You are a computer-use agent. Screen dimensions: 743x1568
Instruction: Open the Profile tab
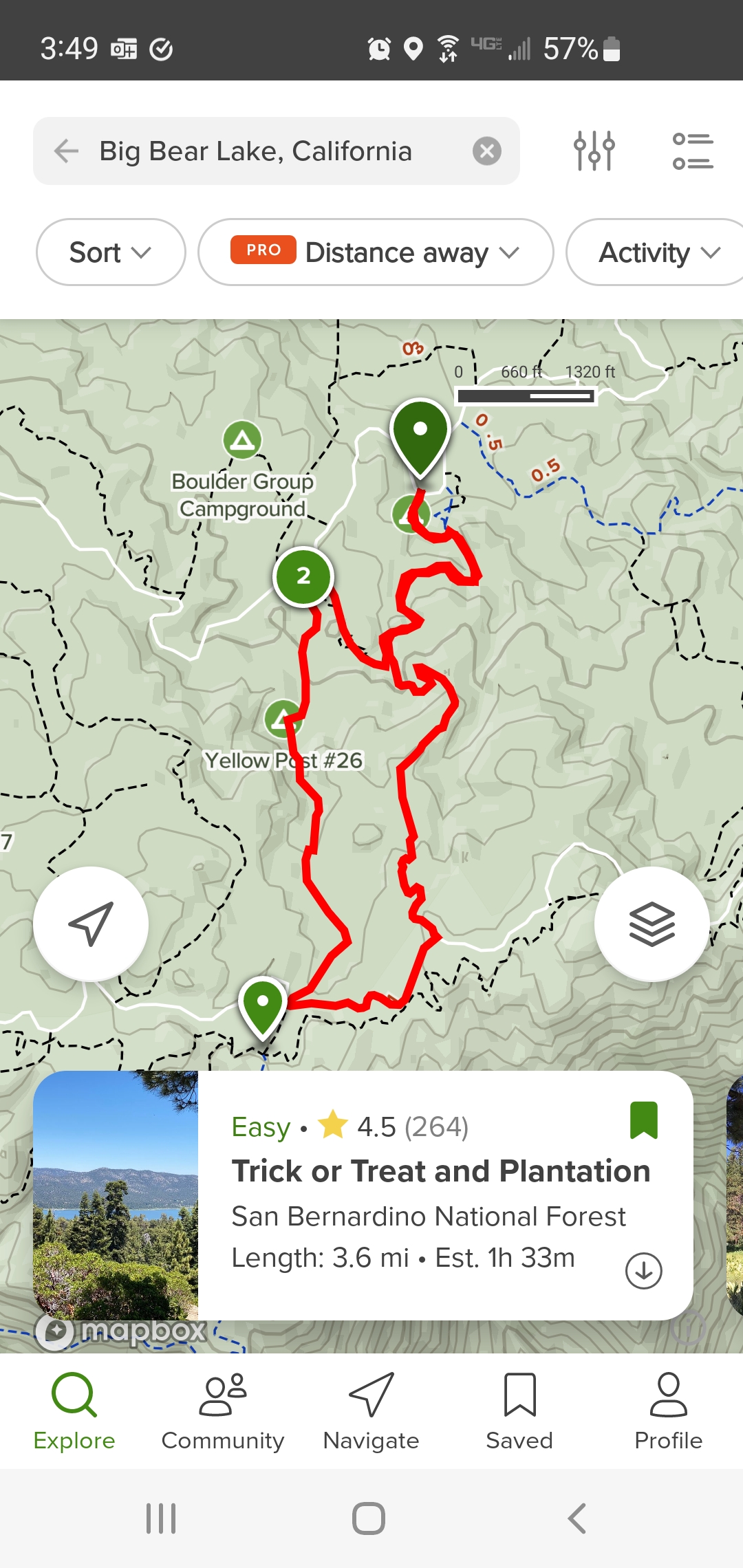[668, 1411]
